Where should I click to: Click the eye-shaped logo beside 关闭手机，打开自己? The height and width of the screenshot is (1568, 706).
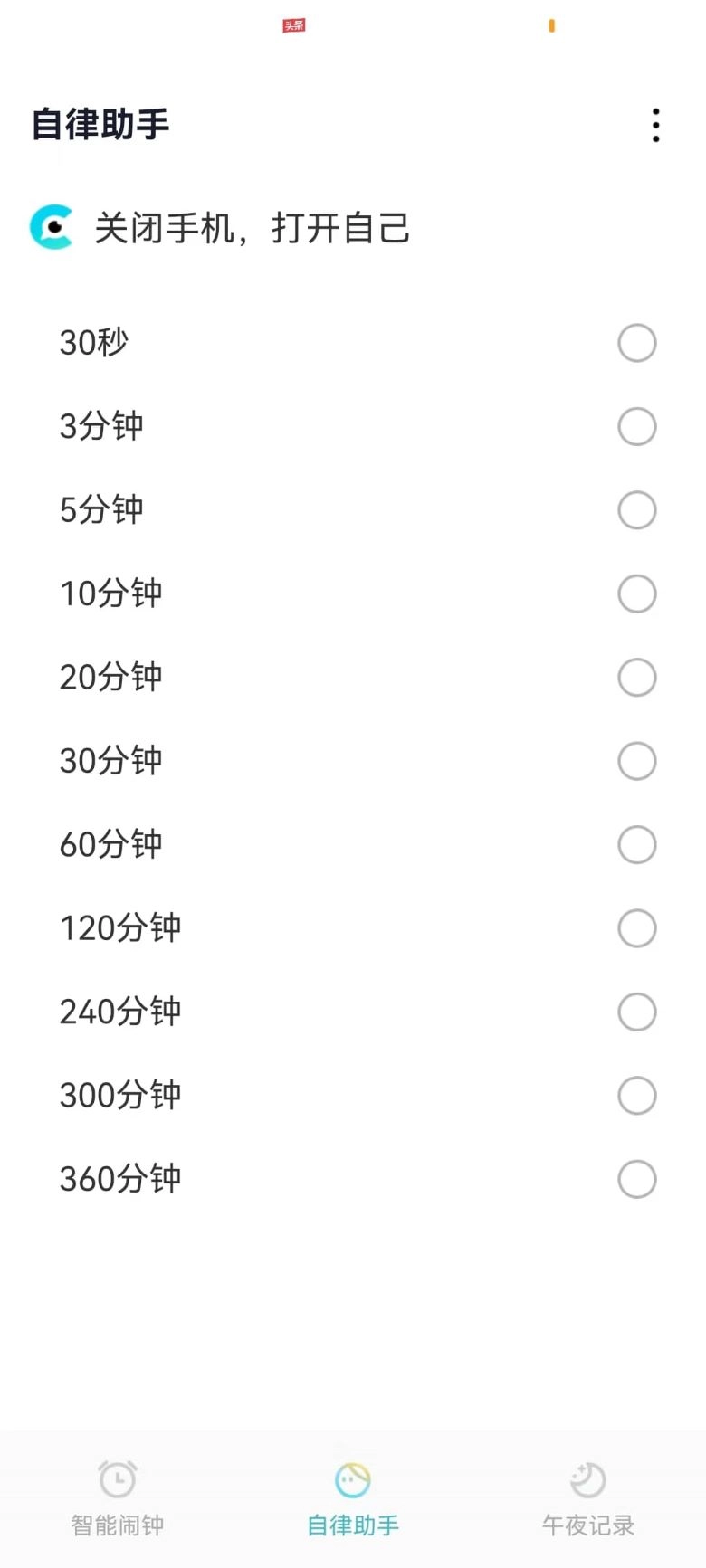pyautogui.click(x=52, y=226)
